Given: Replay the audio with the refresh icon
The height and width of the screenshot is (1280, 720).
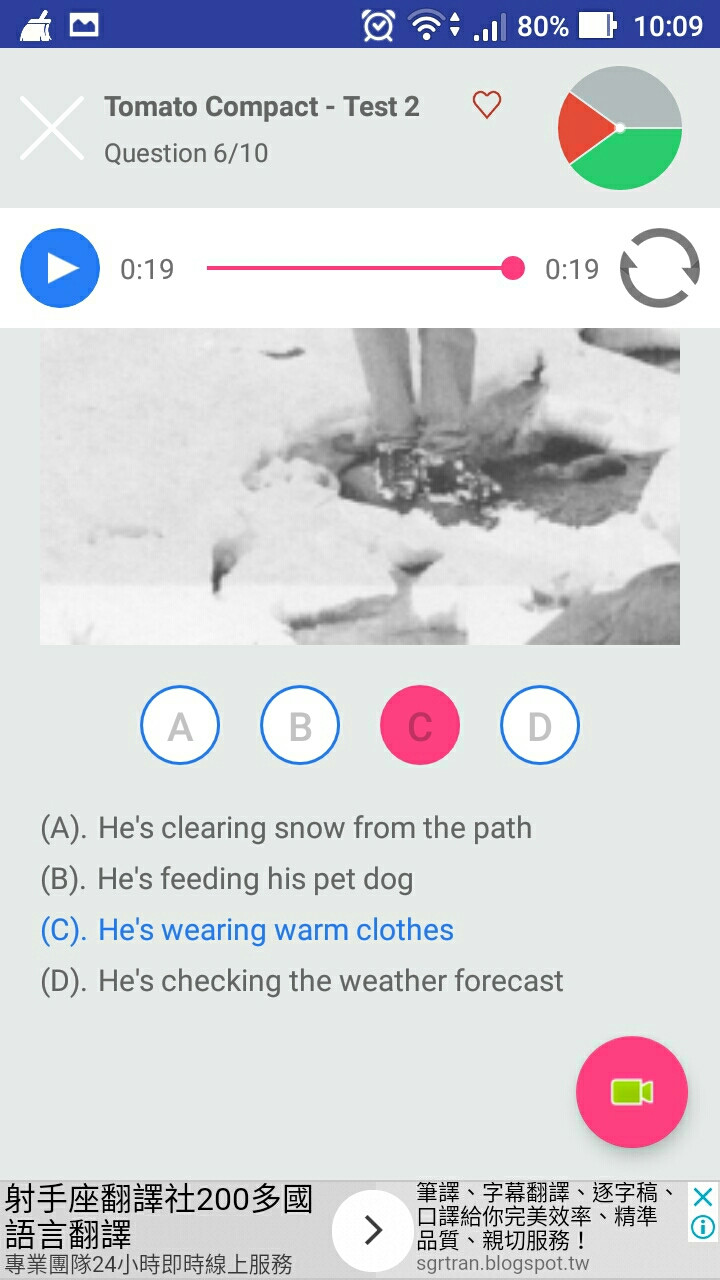Looking at the screenshot, I should (659, 268).
